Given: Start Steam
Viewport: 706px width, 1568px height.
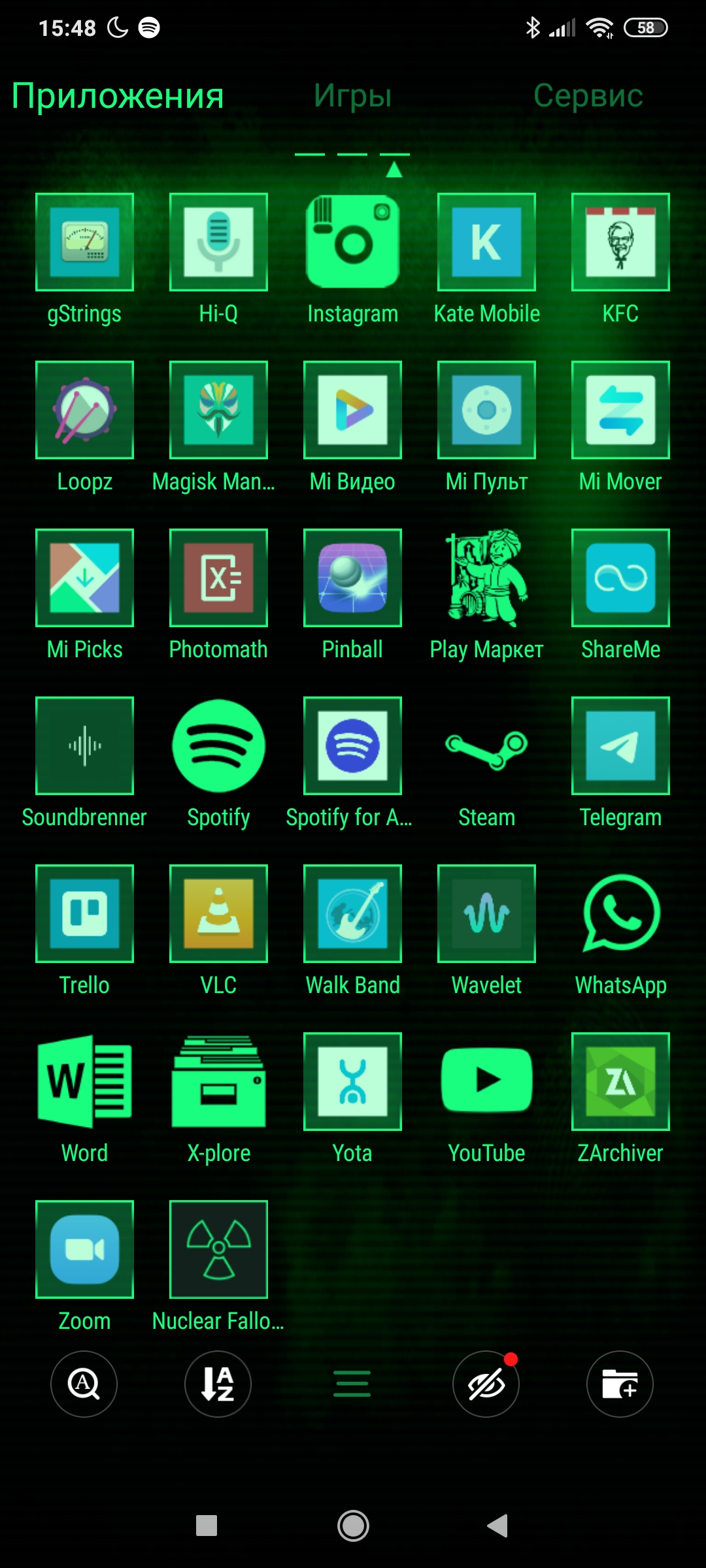Looking at the screenshot, I should [486, 745].
